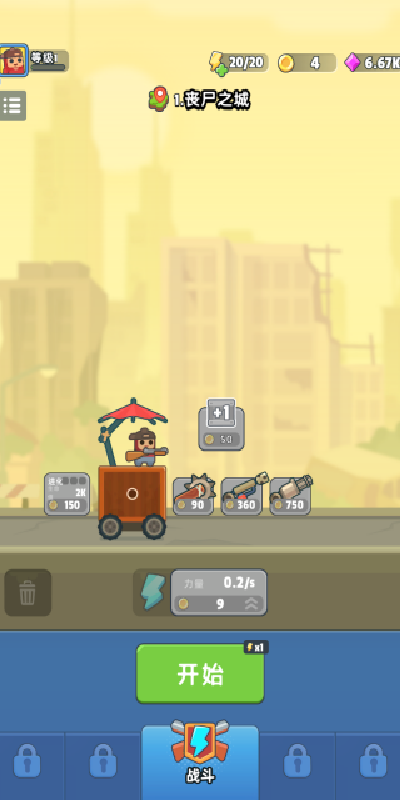Buy the cannon weapon for 360
This screenshot has width=400, height=800.
click(243, 495)
